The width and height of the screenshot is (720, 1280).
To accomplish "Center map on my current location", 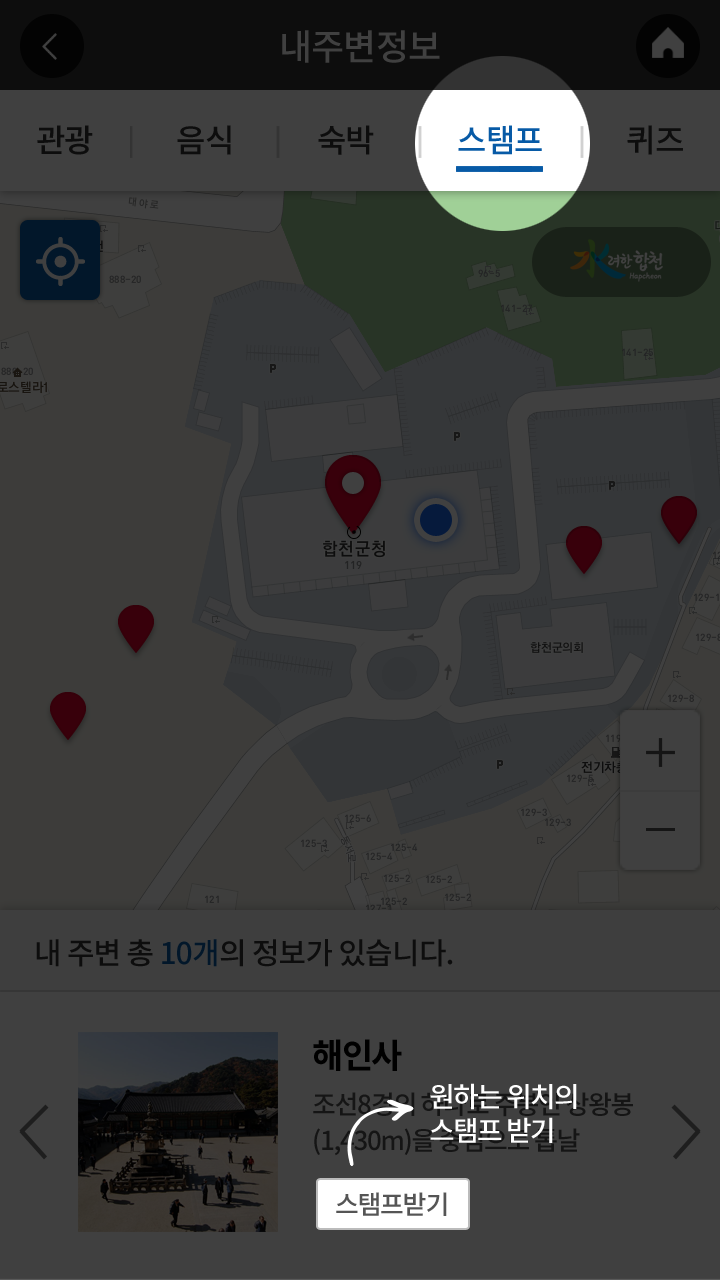I will pos(60,261).
